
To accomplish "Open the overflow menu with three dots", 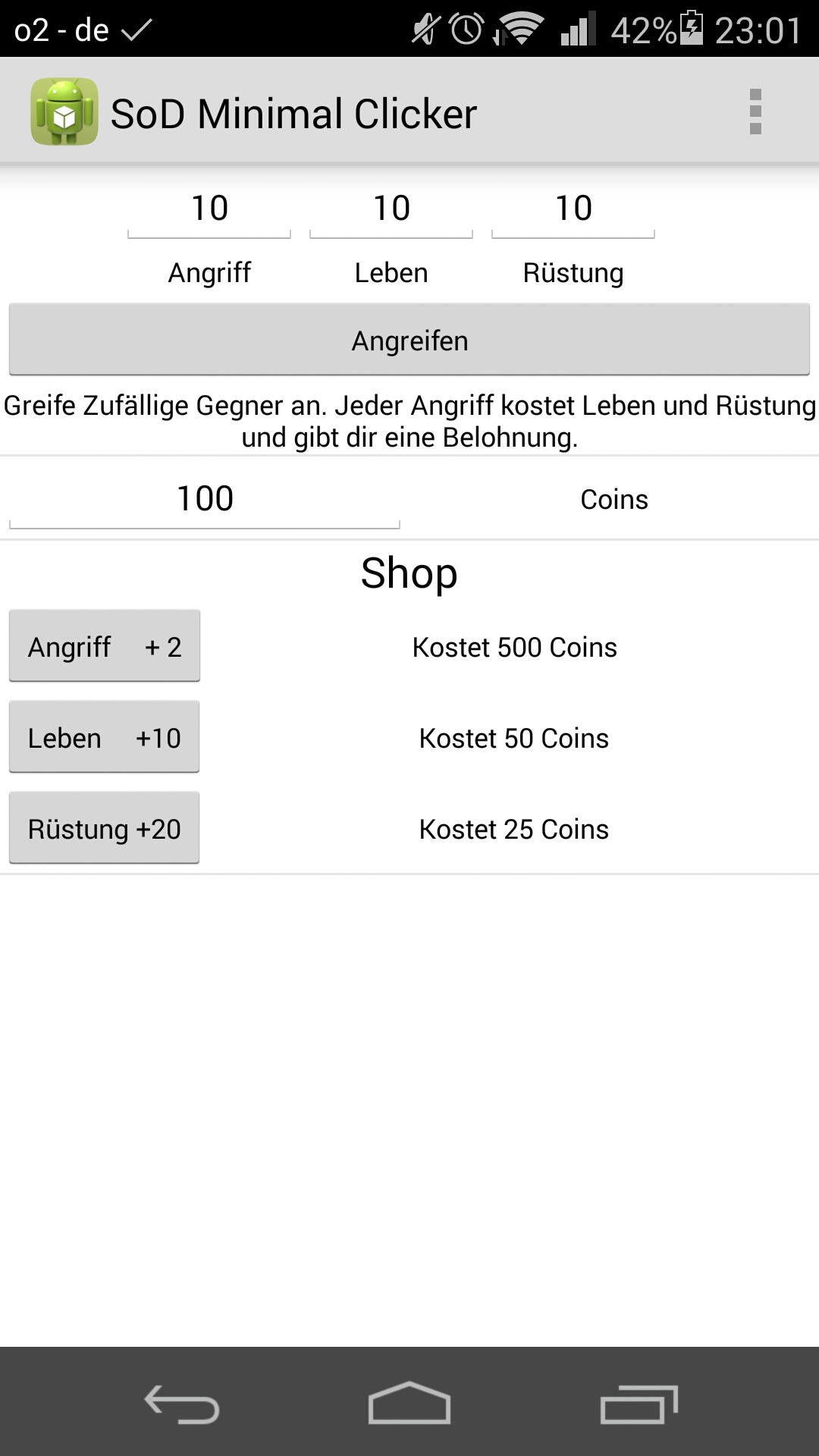I will coord(755,110).
